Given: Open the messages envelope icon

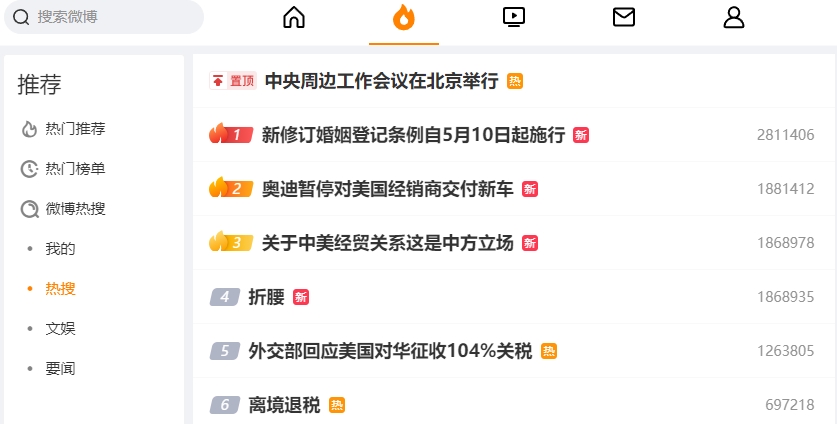Looking at the screenshot, I should point(623,17).
